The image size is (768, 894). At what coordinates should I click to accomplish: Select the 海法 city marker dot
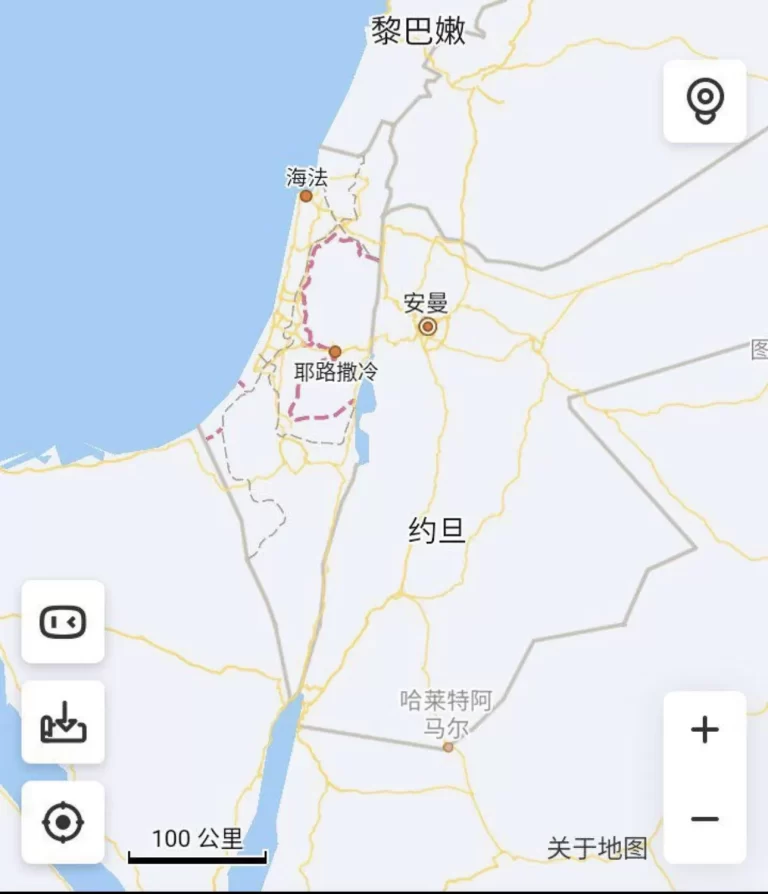307,197
